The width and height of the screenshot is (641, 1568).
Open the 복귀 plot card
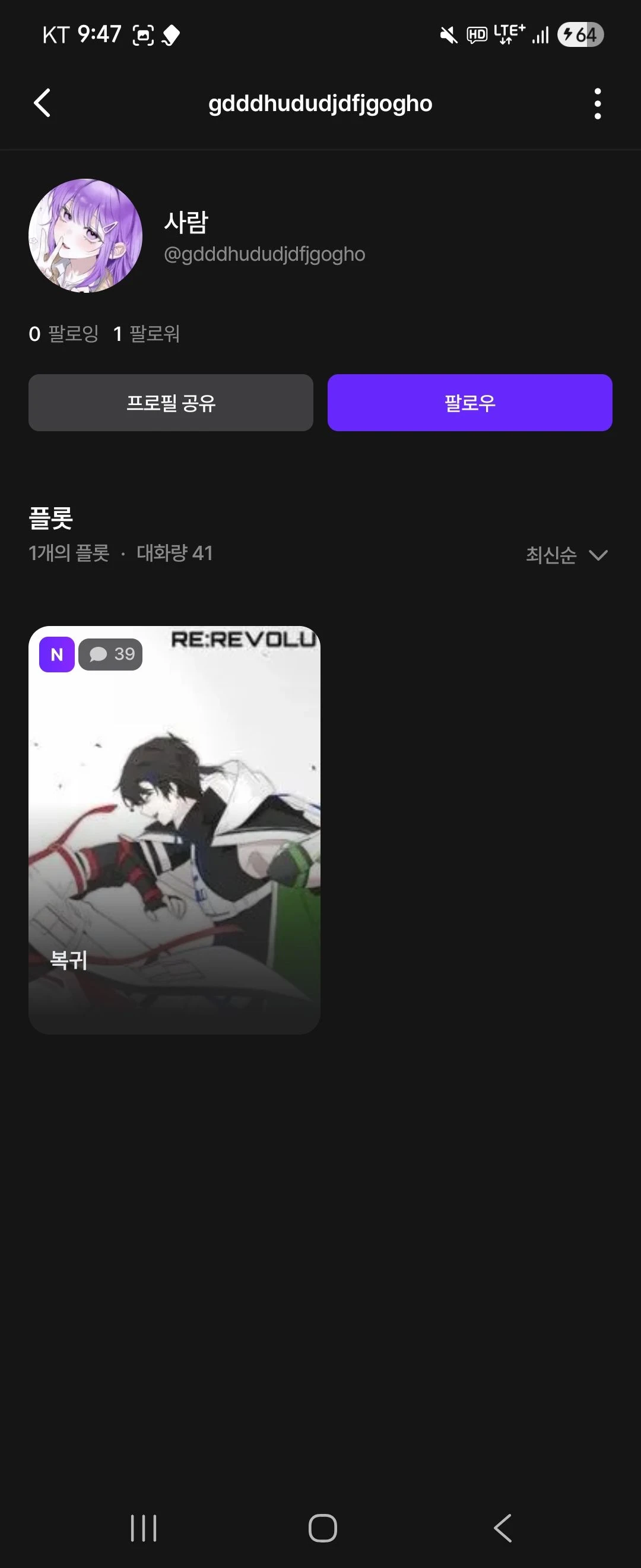174,830
